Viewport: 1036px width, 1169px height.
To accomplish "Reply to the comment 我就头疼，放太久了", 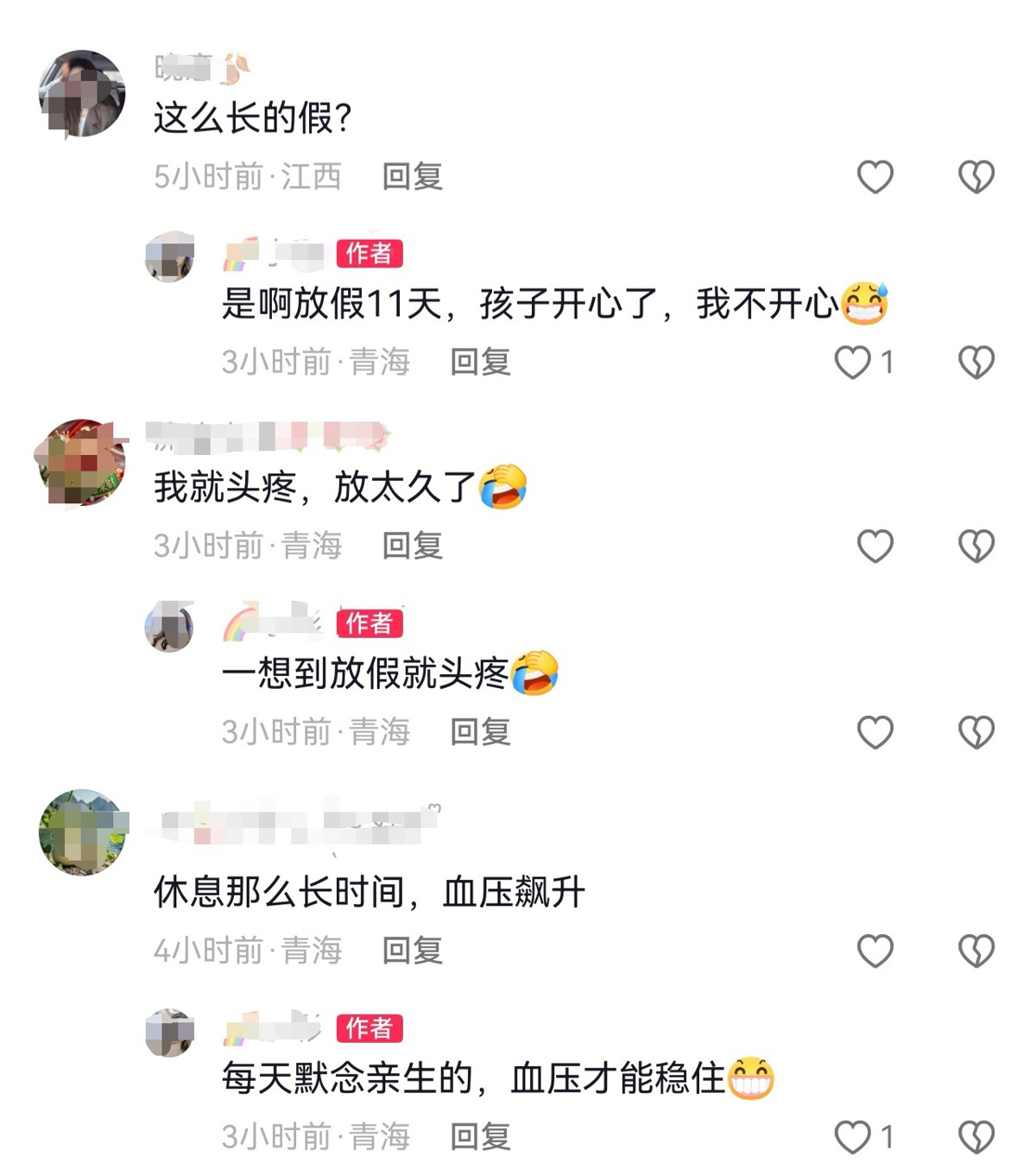I will click(x=413, y=547).
